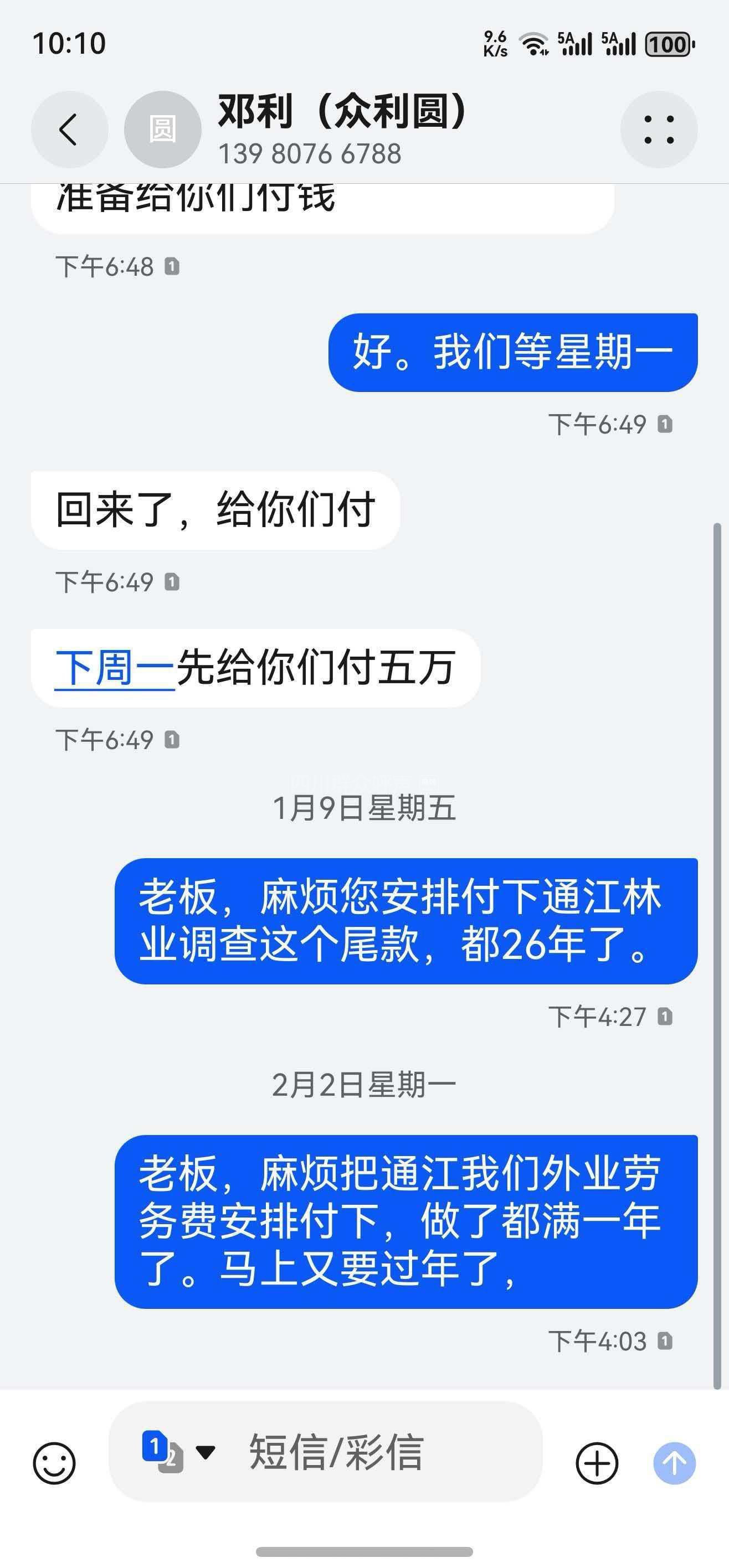Add an attachment with the plus icon

(x=597, y=1464)
